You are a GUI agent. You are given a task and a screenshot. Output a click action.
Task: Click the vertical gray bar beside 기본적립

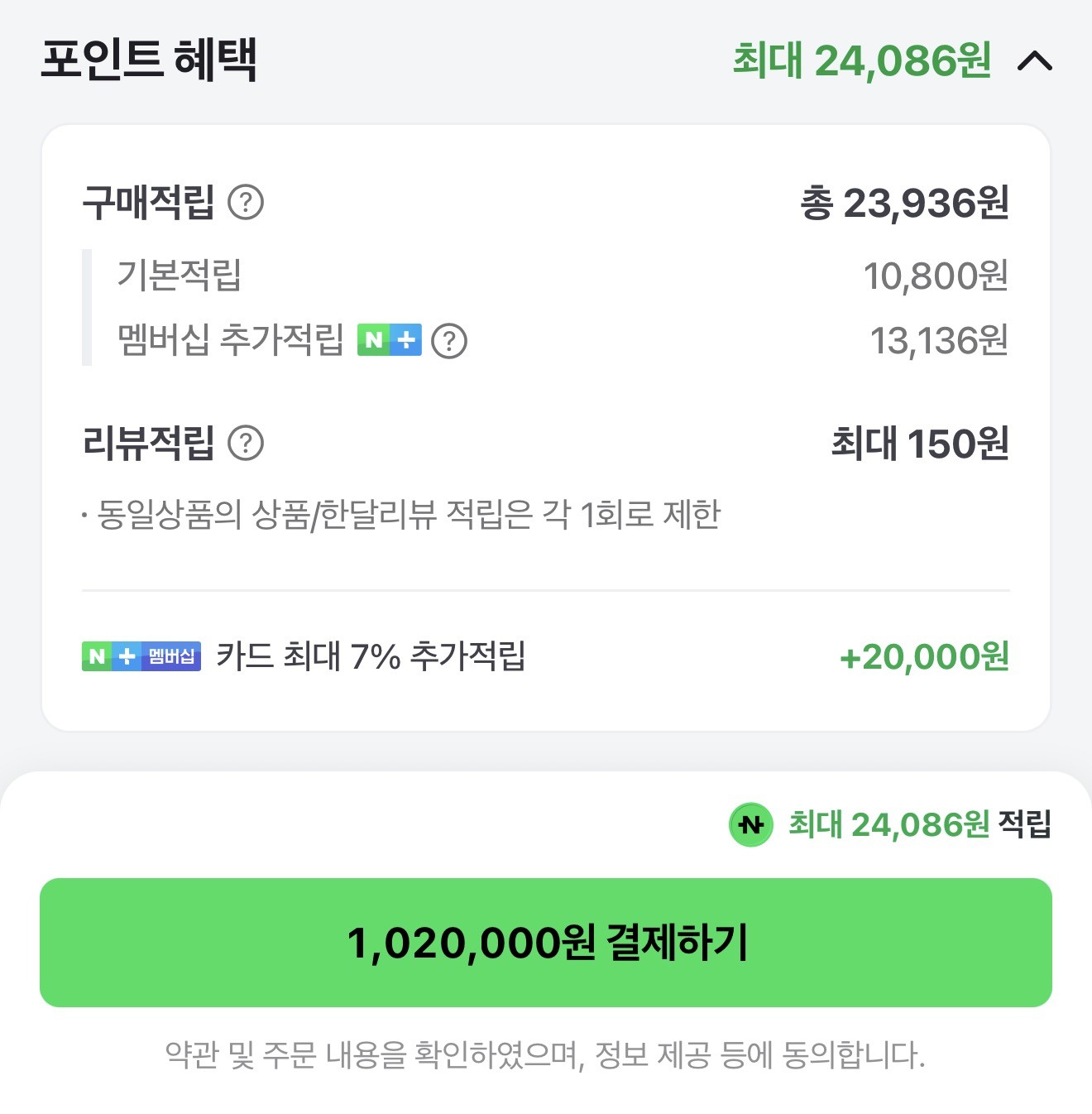click(88, 308)
